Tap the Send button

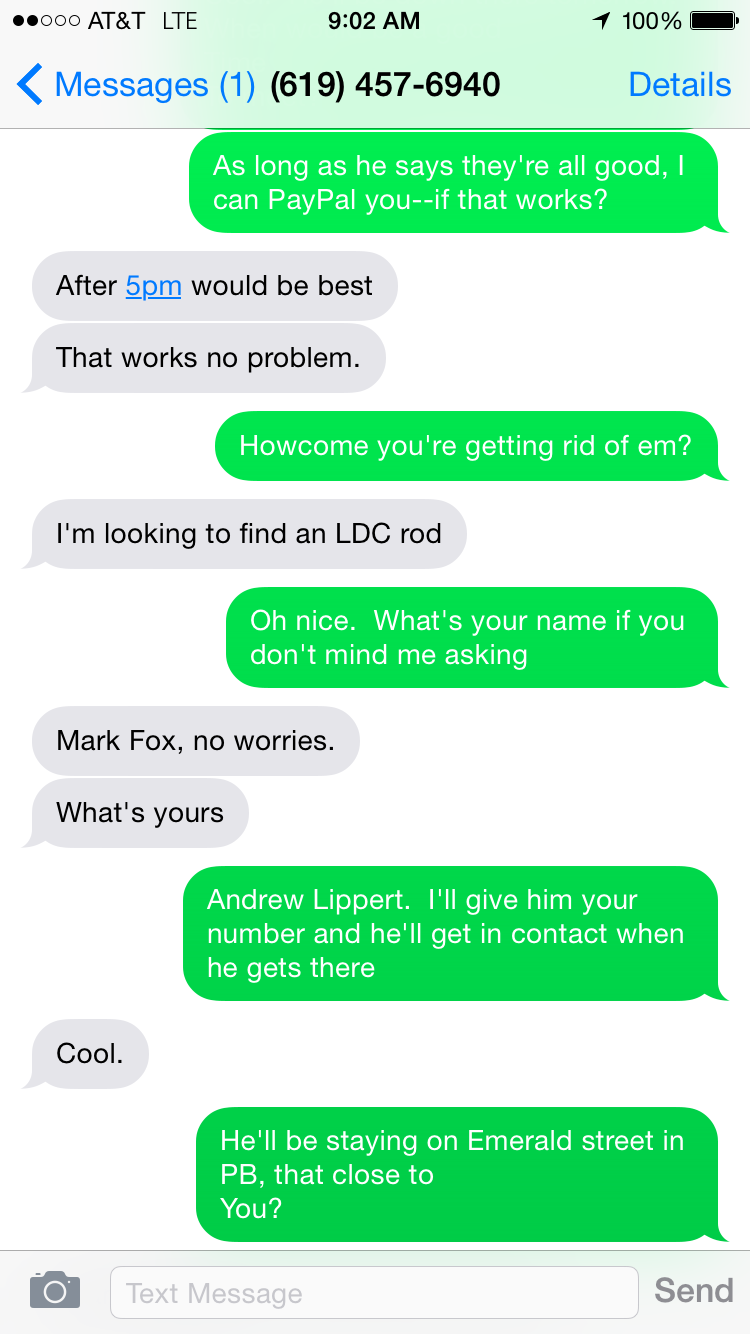tap(693, 1291)
